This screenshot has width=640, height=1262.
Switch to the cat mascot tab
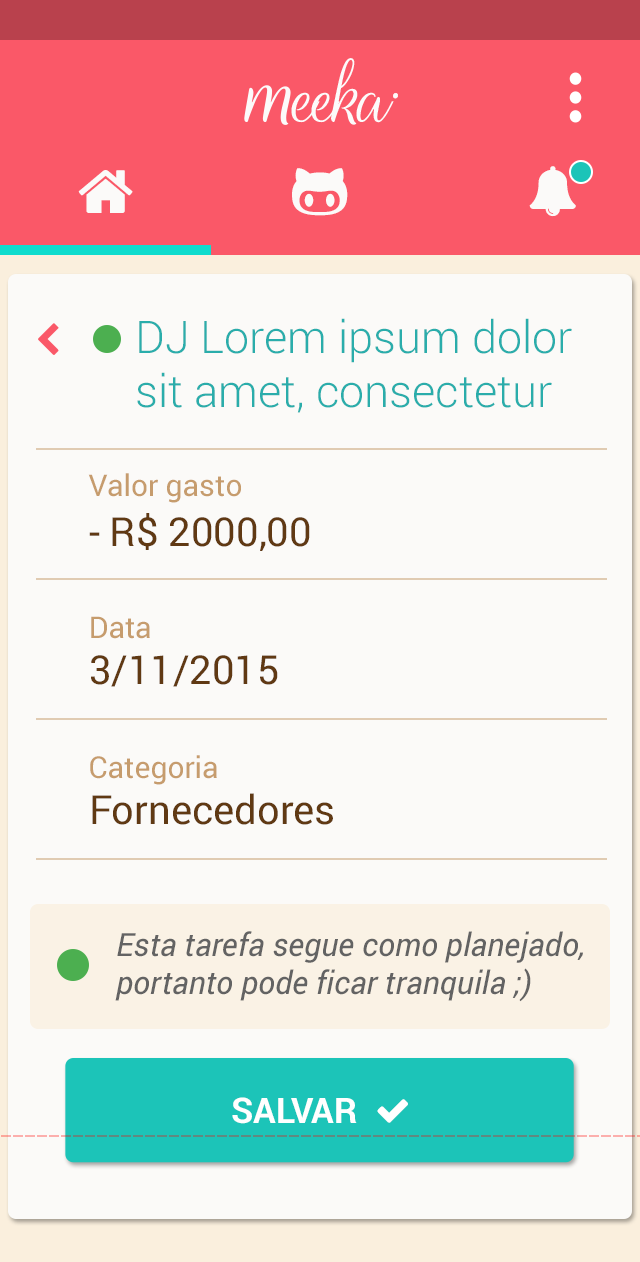point(319,191)
